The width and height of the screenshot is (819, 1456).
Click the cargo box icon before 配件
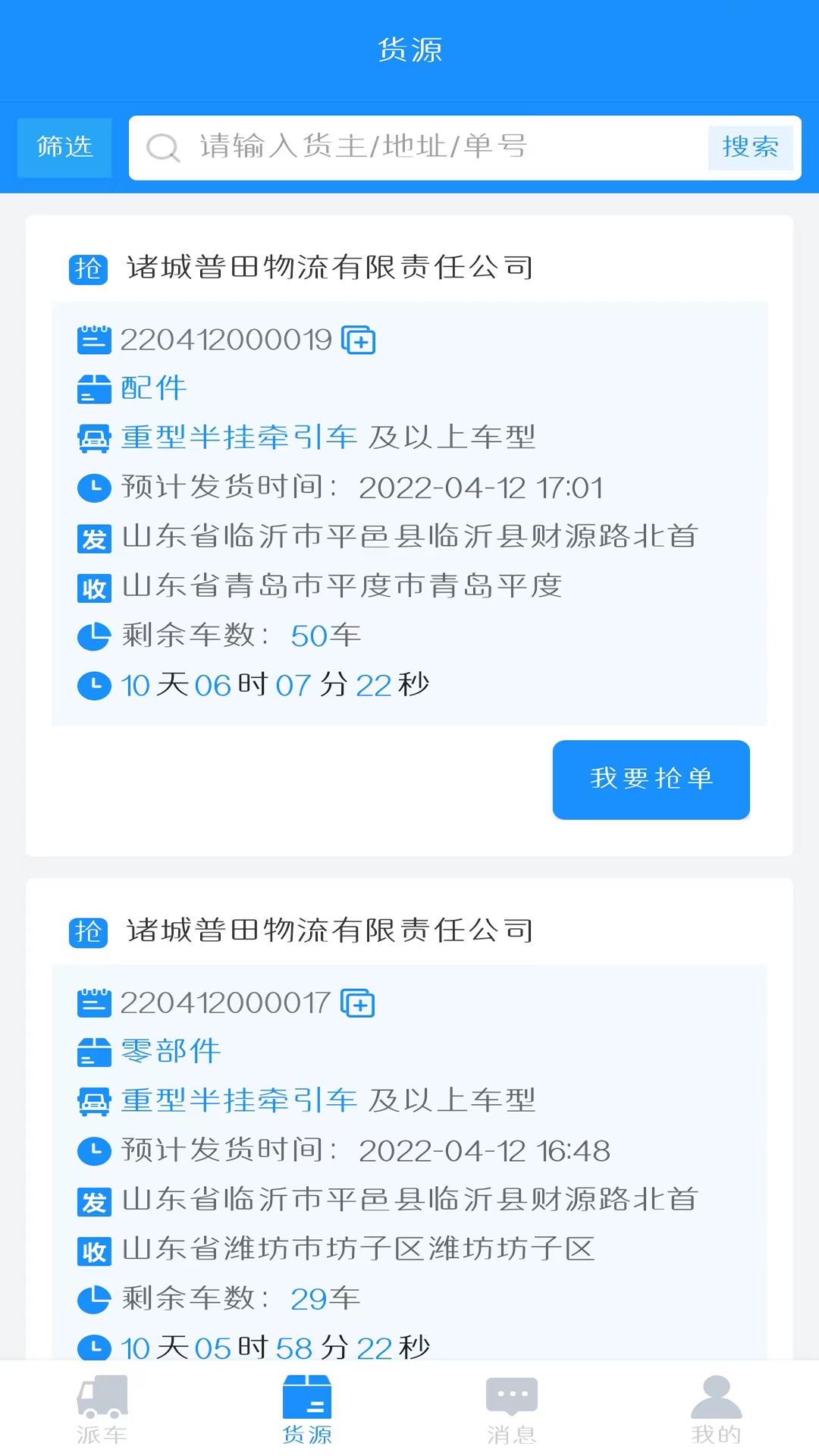[x=93, y=389]
